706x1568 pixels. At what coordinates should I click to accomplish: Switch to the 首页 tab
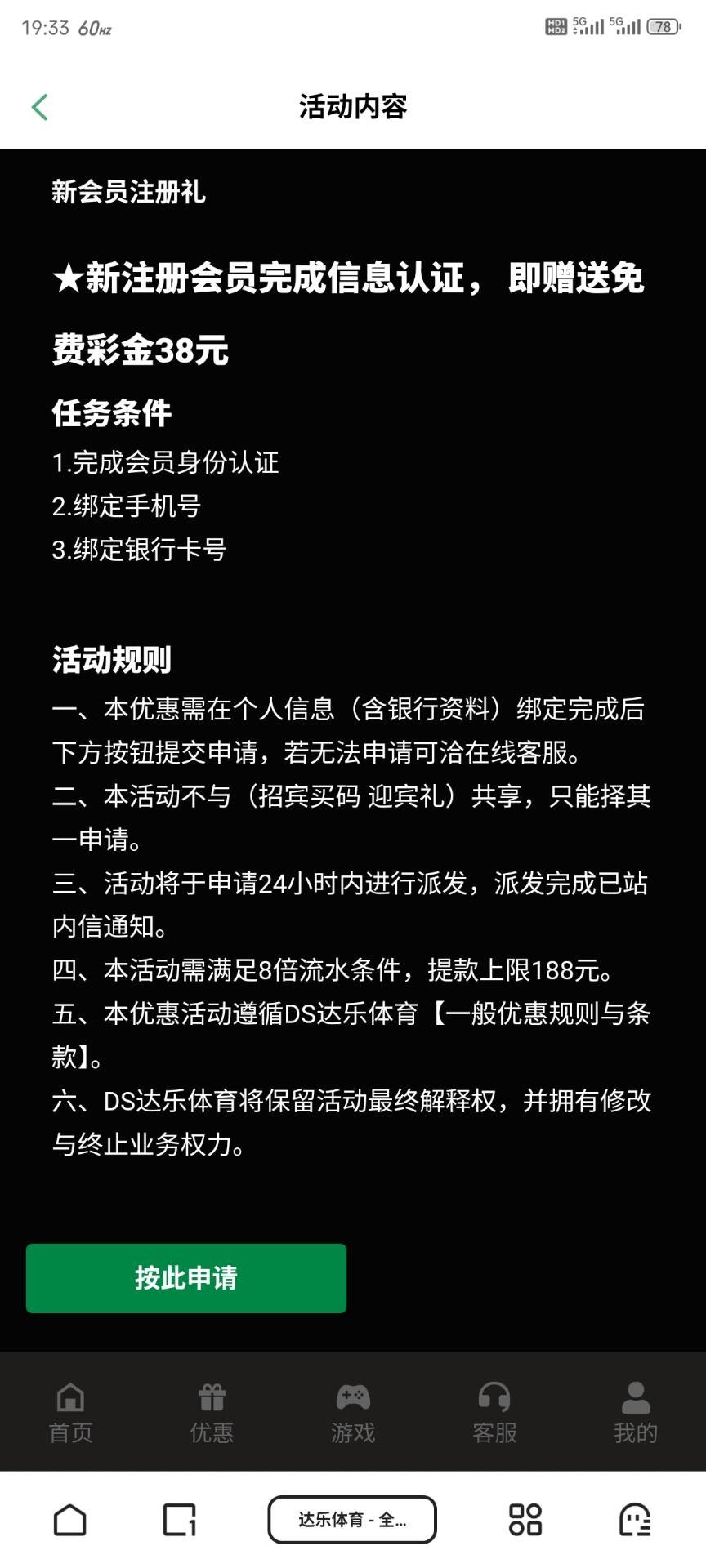tap(70, 1413)
